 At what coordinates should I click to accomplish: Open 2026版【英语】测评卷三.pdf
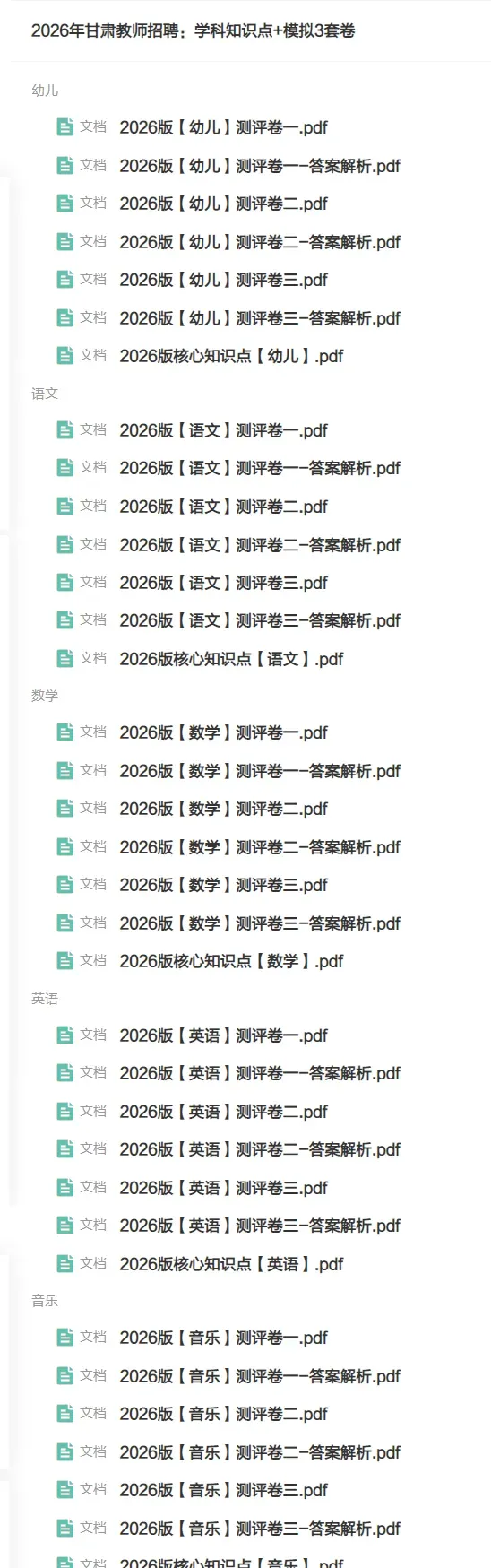pyautogui.click(x=223, y=1188)
